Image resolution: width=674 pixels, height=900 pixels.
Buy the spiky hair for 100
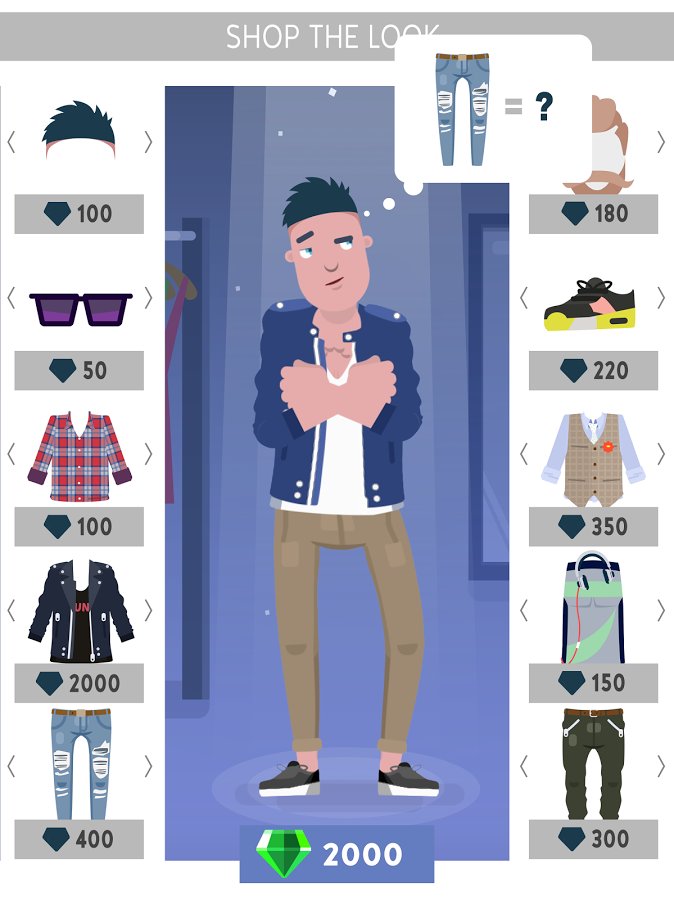[x=79, y=214]
